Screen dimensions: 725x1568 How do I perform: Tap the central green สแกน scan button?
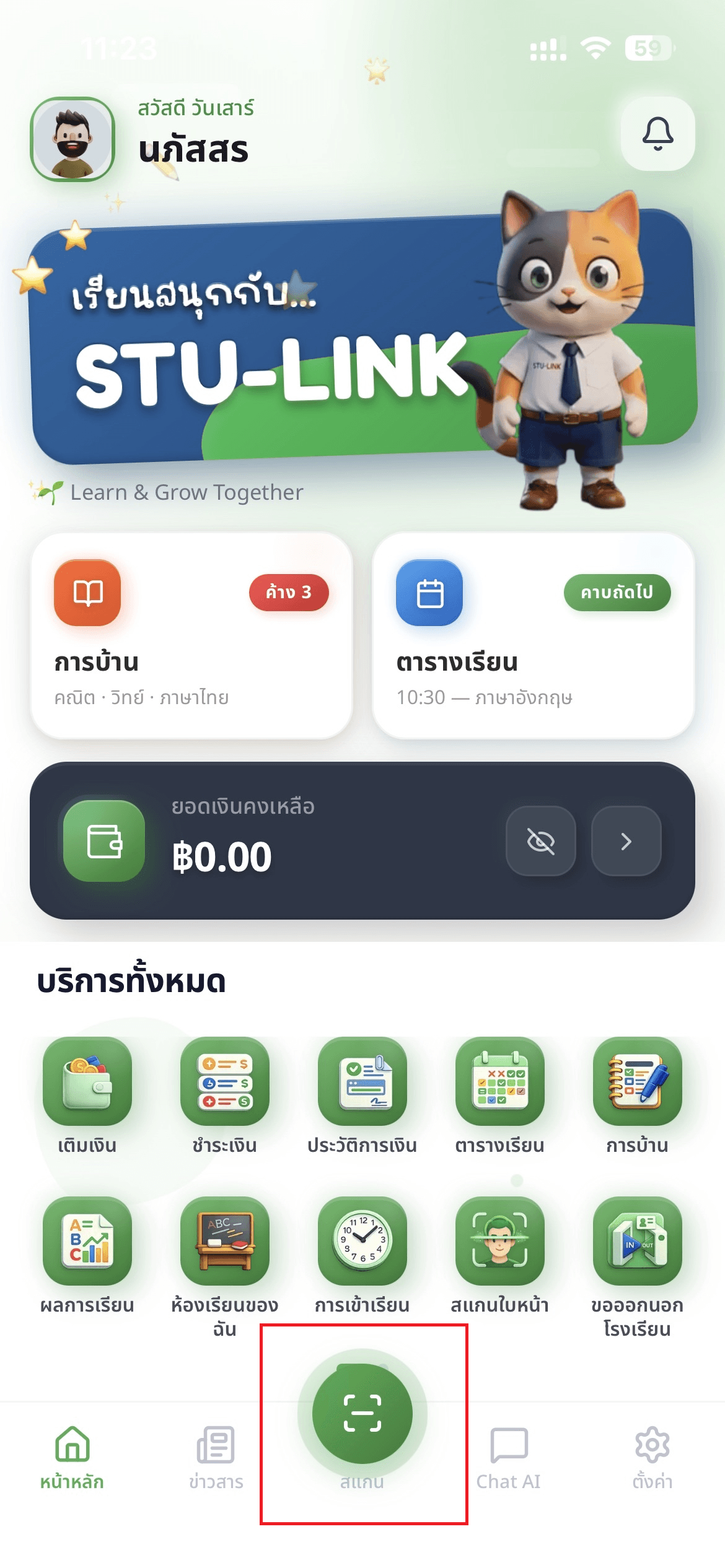pos(363,1412)
